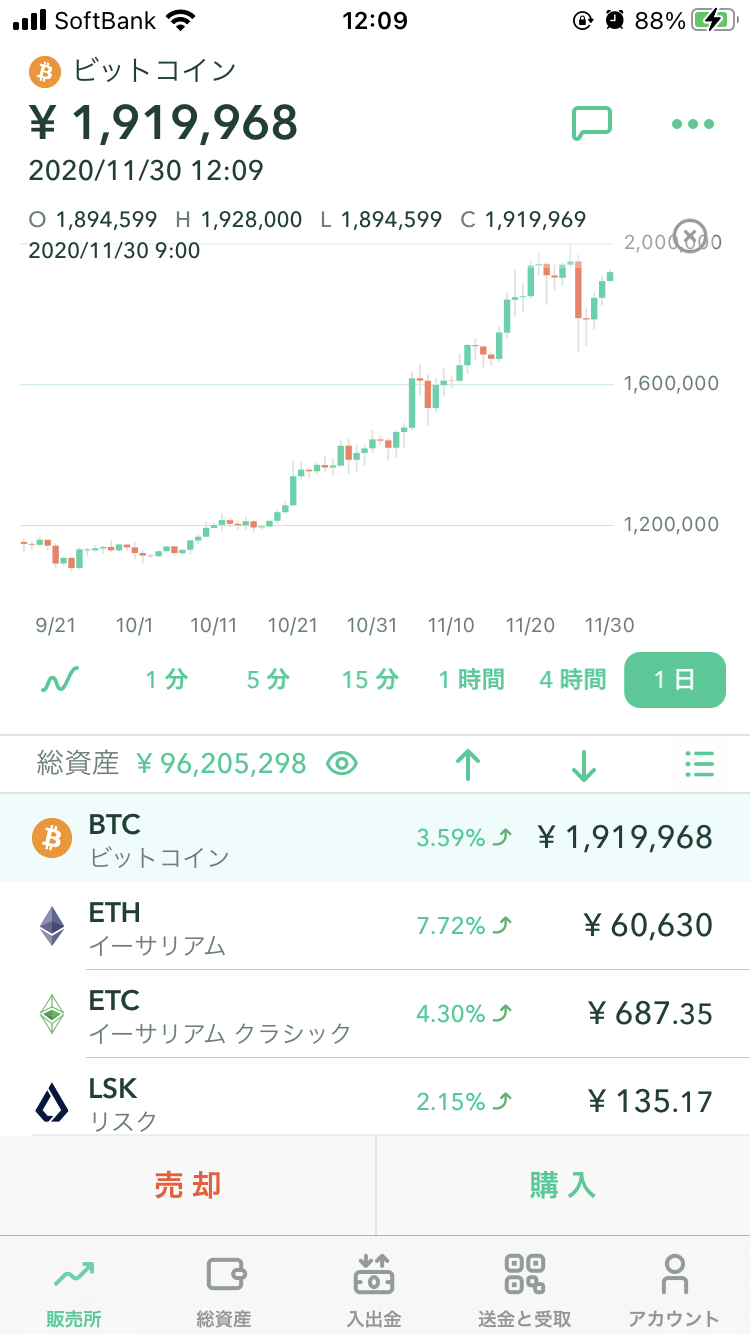The image size is (750, 1334).
Task: Select the ETH イーサリアム row
Action: [x=375, y=926]
